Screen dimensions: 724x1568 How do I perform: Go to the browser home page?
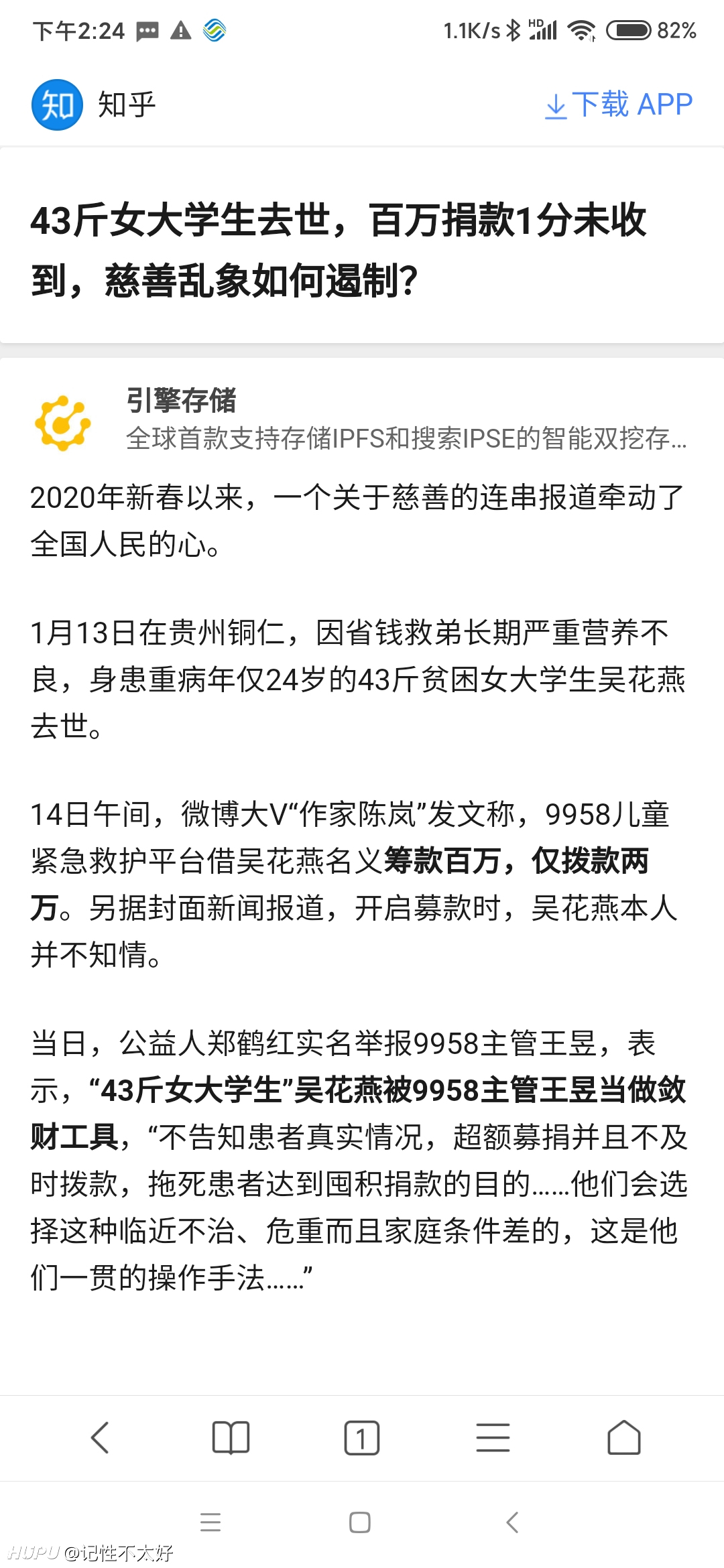coord(624,1438)
